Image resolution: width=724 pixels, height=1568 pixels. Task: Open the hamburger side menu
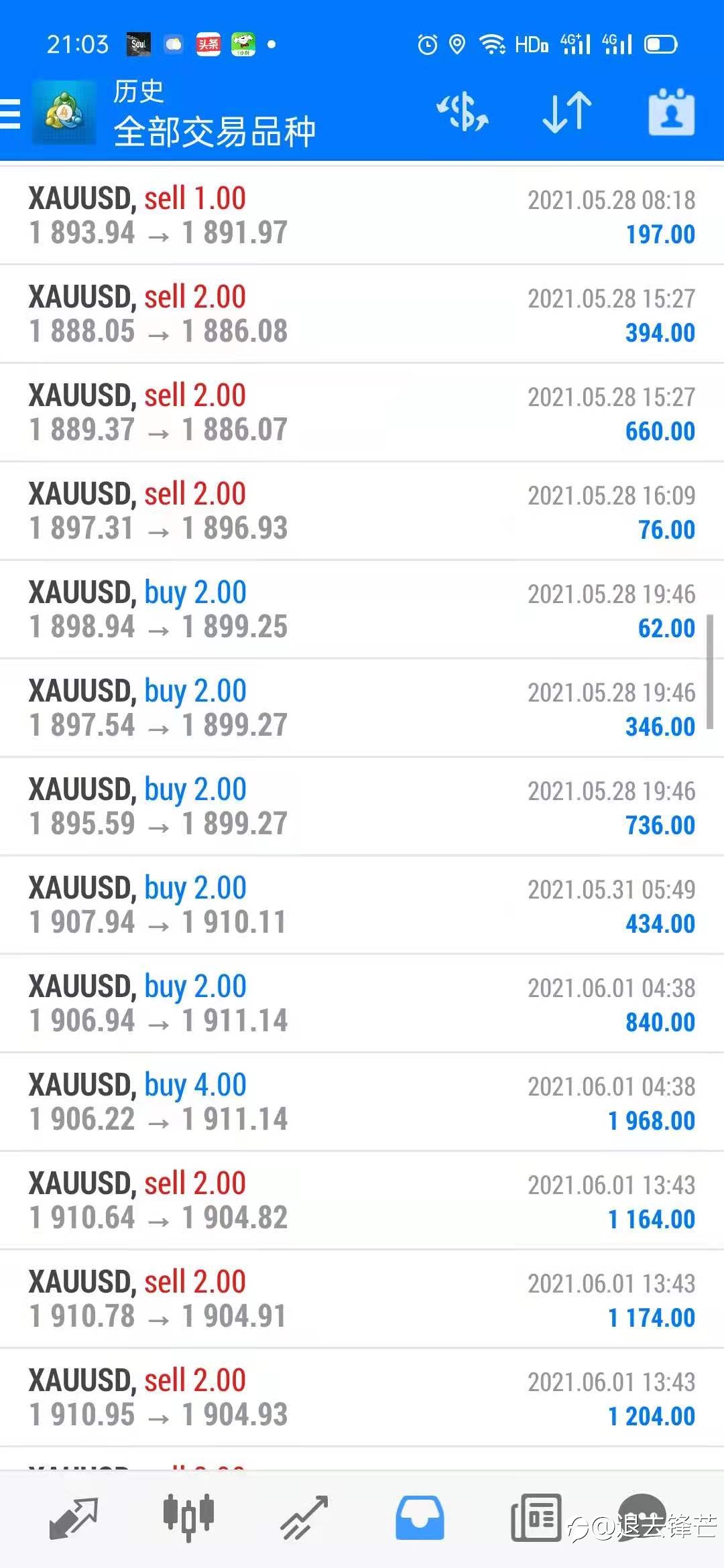point(9,113)
